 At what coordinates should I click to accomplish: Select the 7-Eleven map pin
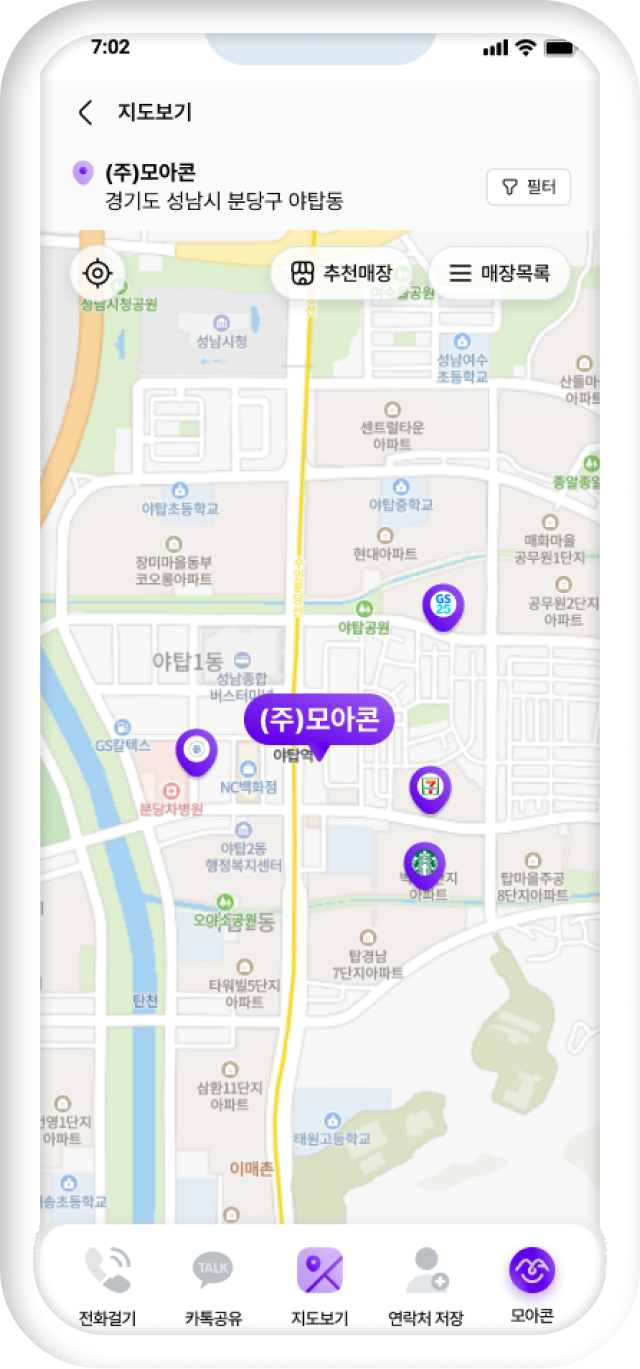(x=431, y=787)
